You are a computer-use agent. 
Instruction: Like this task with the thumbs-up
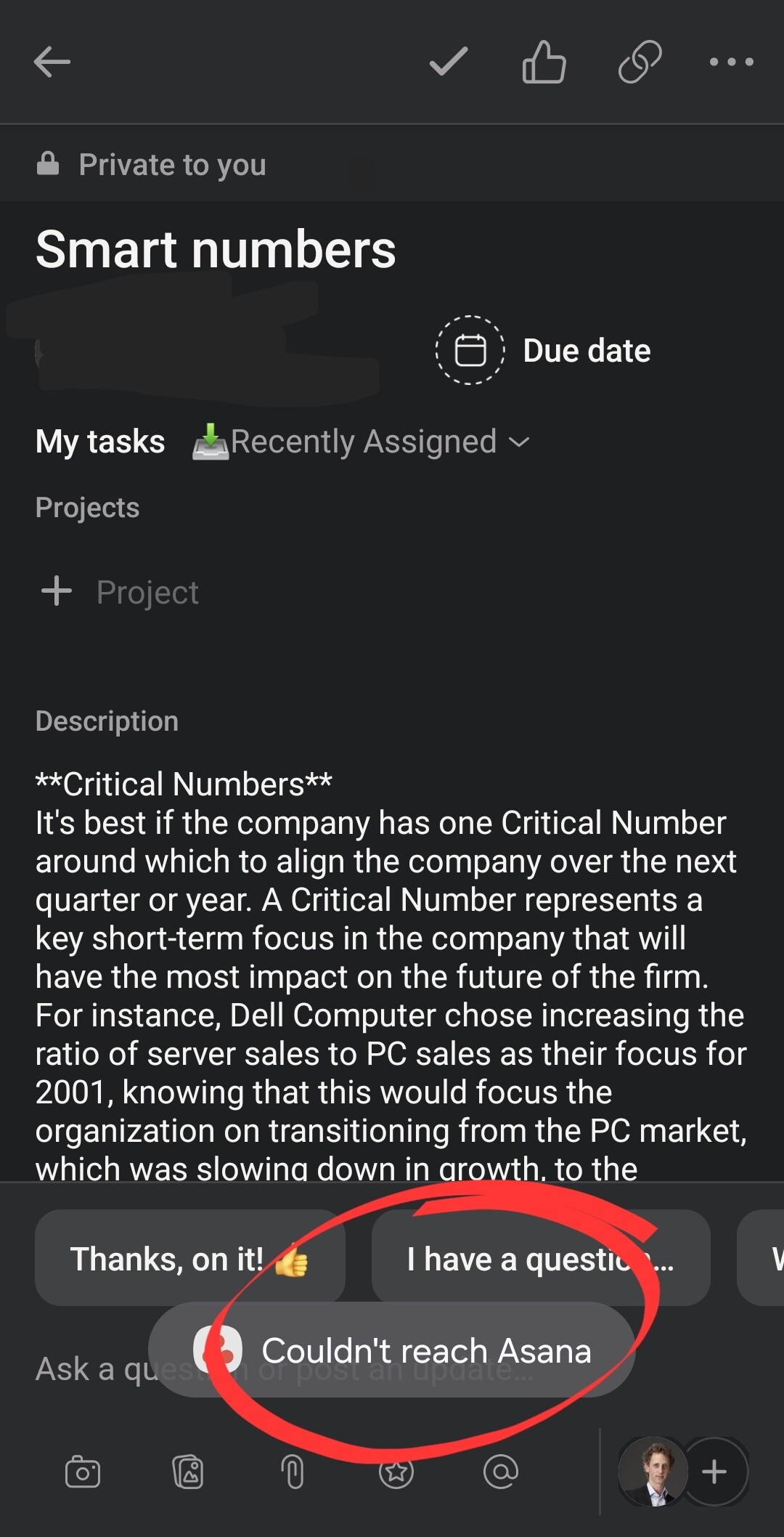point(544,62)
